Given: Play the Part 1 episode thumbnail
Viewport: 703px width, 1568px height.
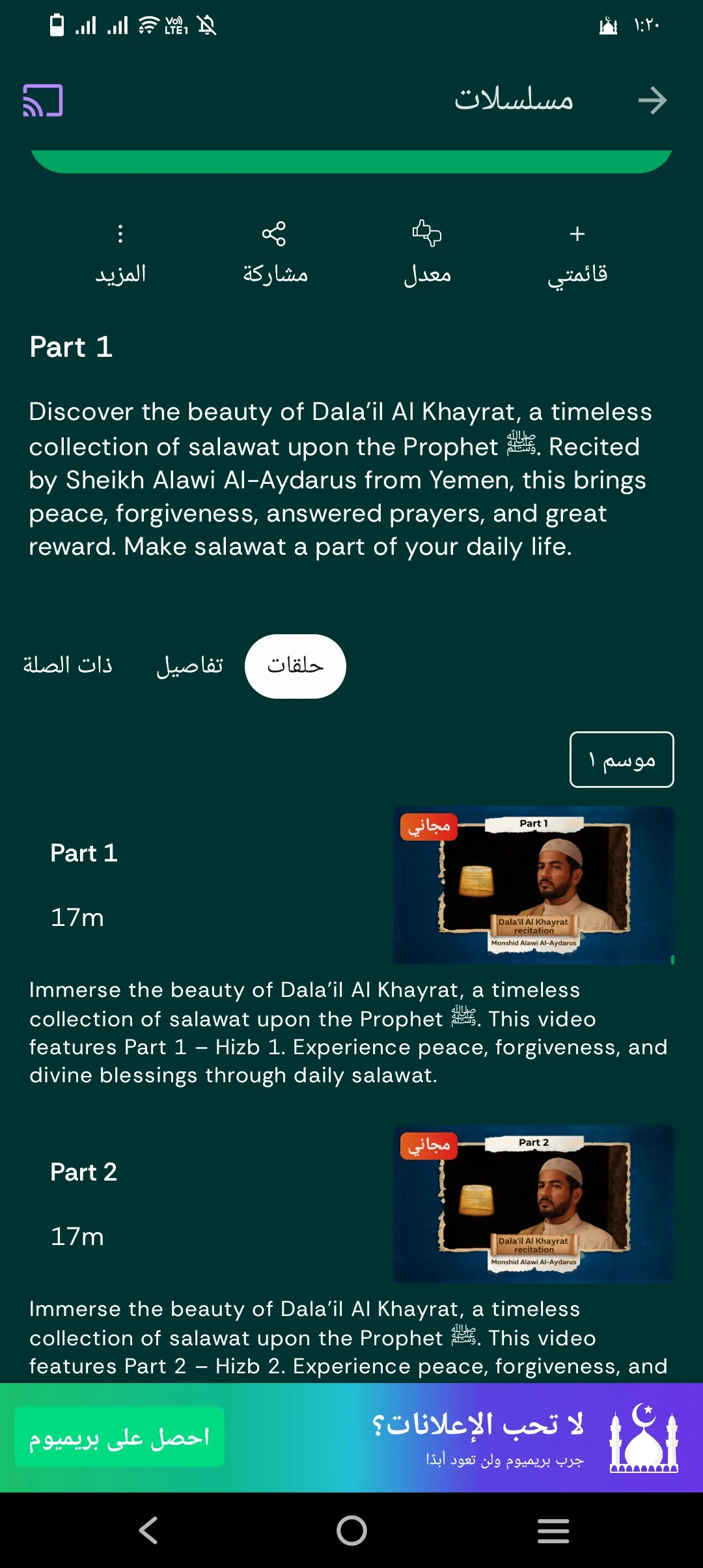Looking at the screenshot, I should point(534,885).
